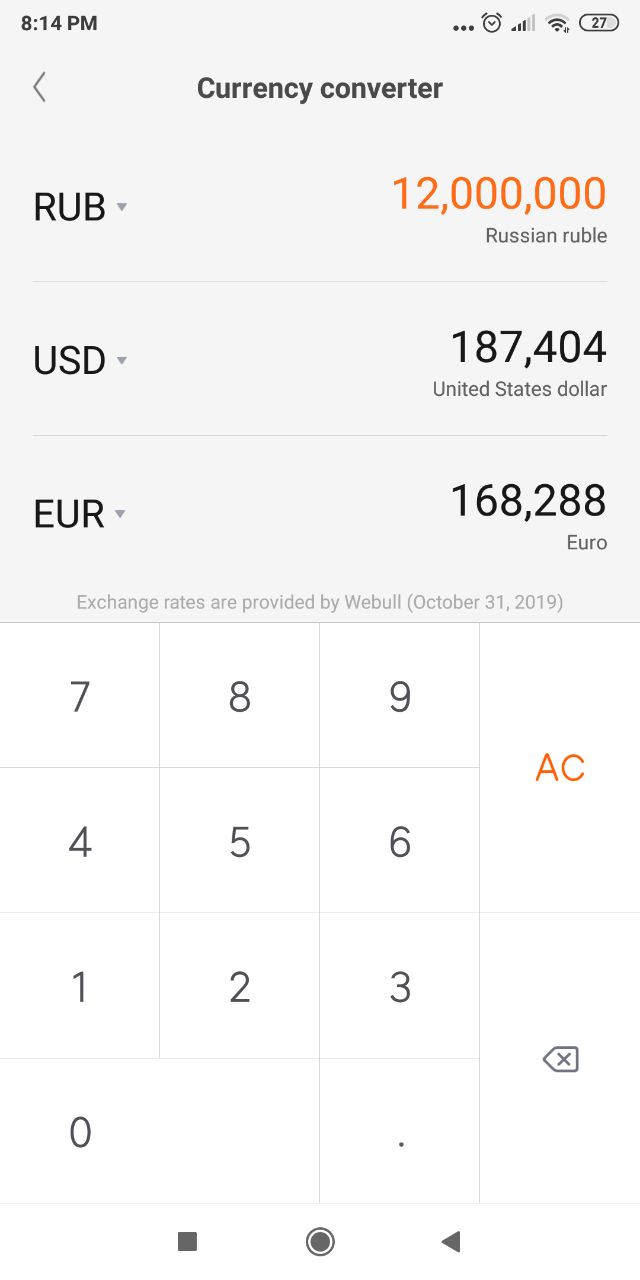Input digit 1
640x1280 pixels.
click(x=80, y=986)
